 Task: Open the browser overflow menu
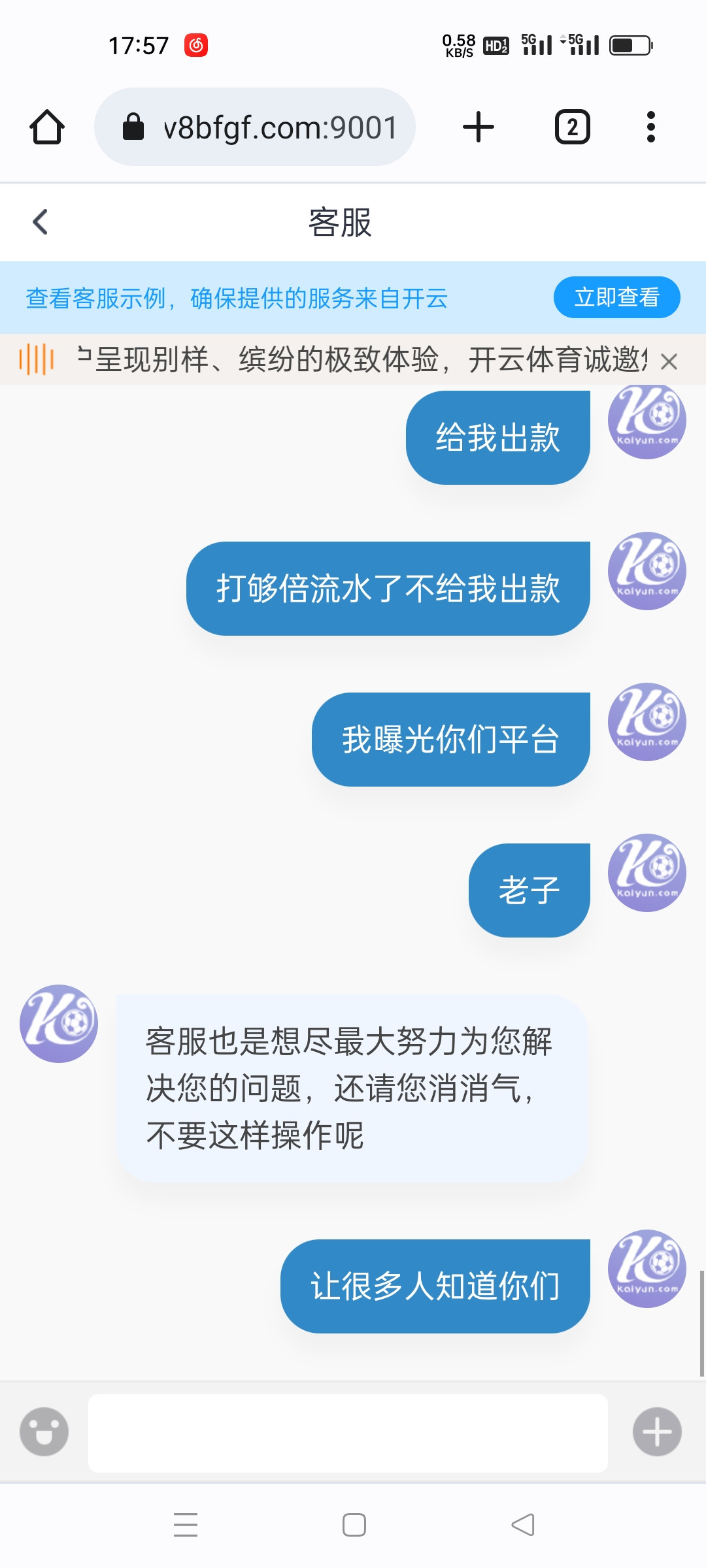tap(650, 127)
